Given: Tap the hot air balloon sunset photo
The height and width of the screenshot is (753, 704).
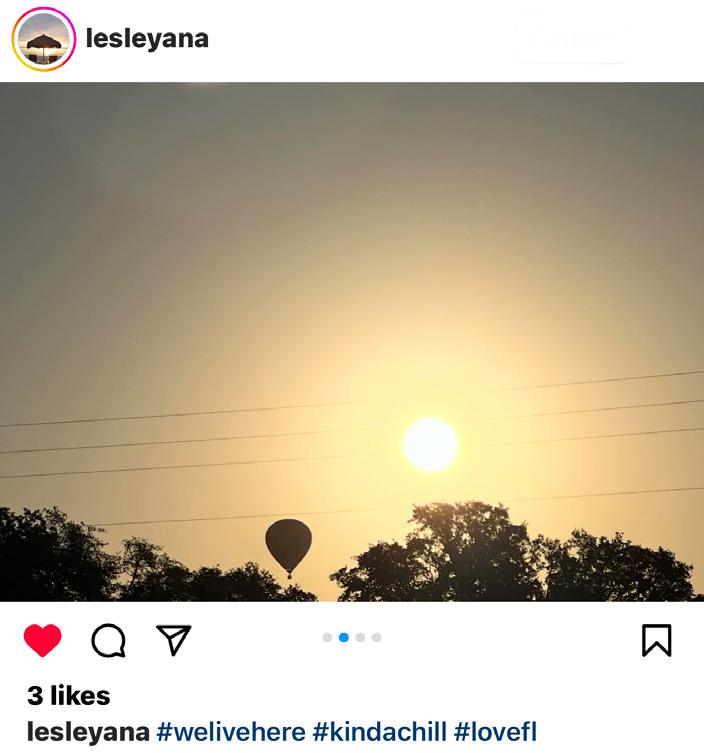Looking at the screenshot, I should click(352, 341).
